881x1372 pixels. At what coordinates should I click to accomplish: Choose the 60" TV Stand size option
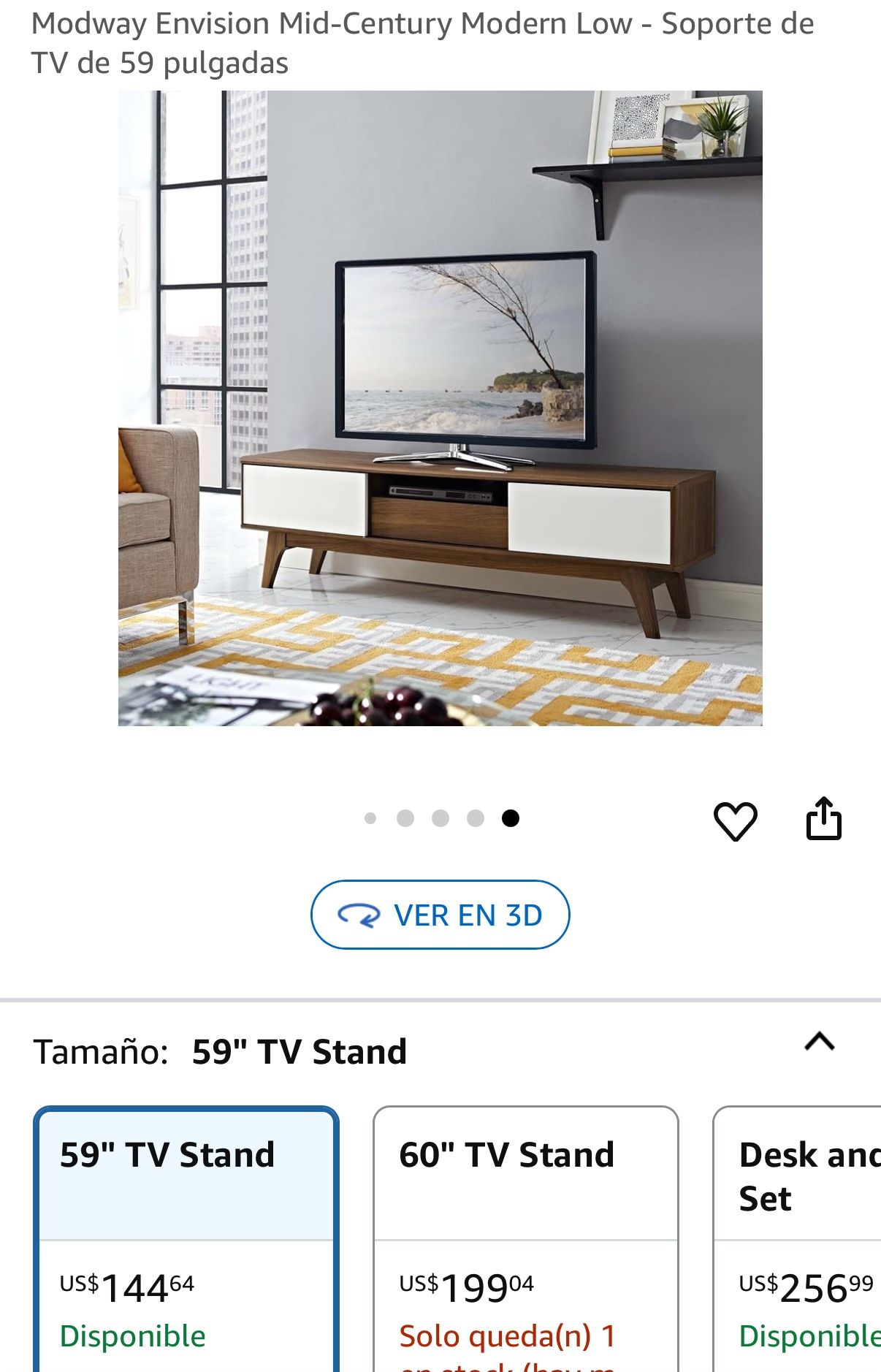pos(525,1235)
